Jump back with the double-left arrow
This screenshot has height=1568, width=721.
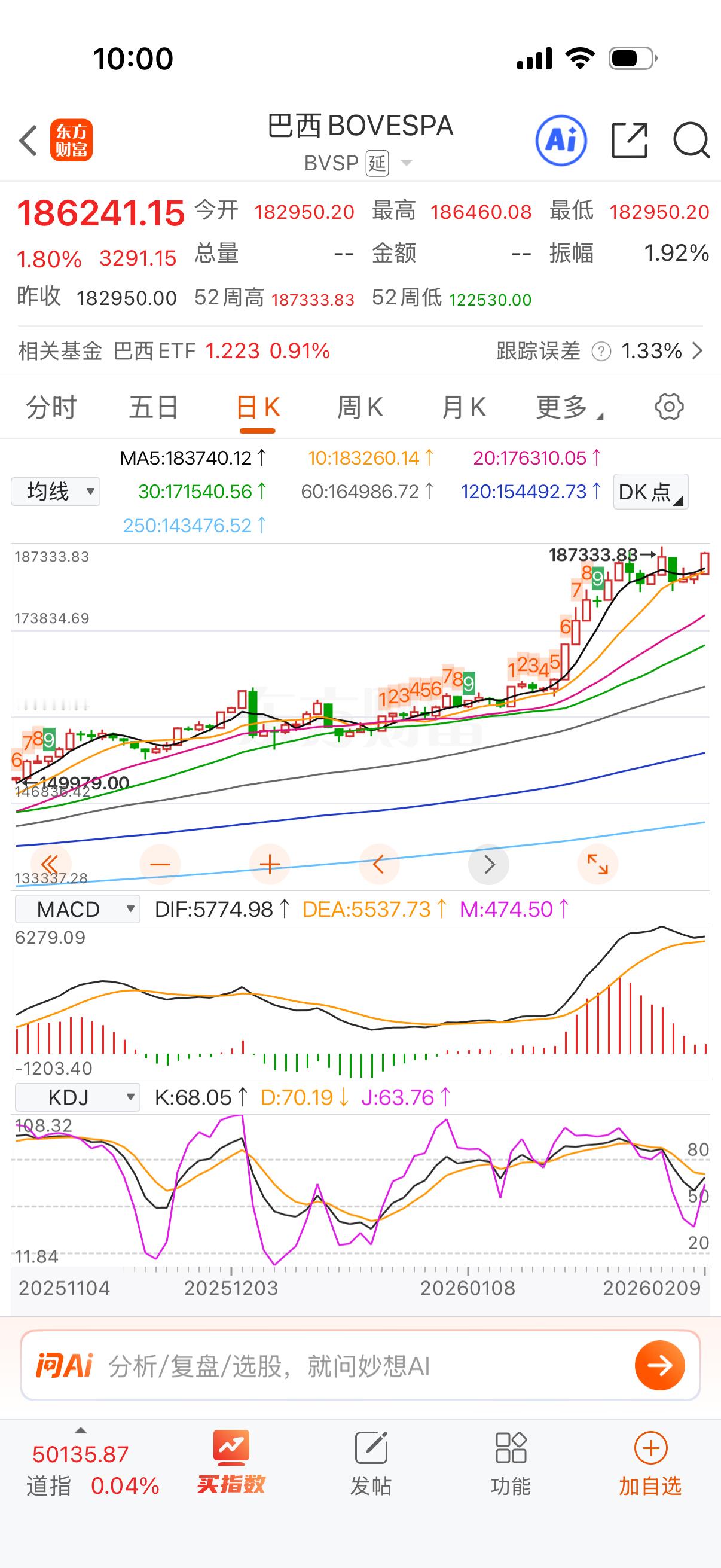52,863
